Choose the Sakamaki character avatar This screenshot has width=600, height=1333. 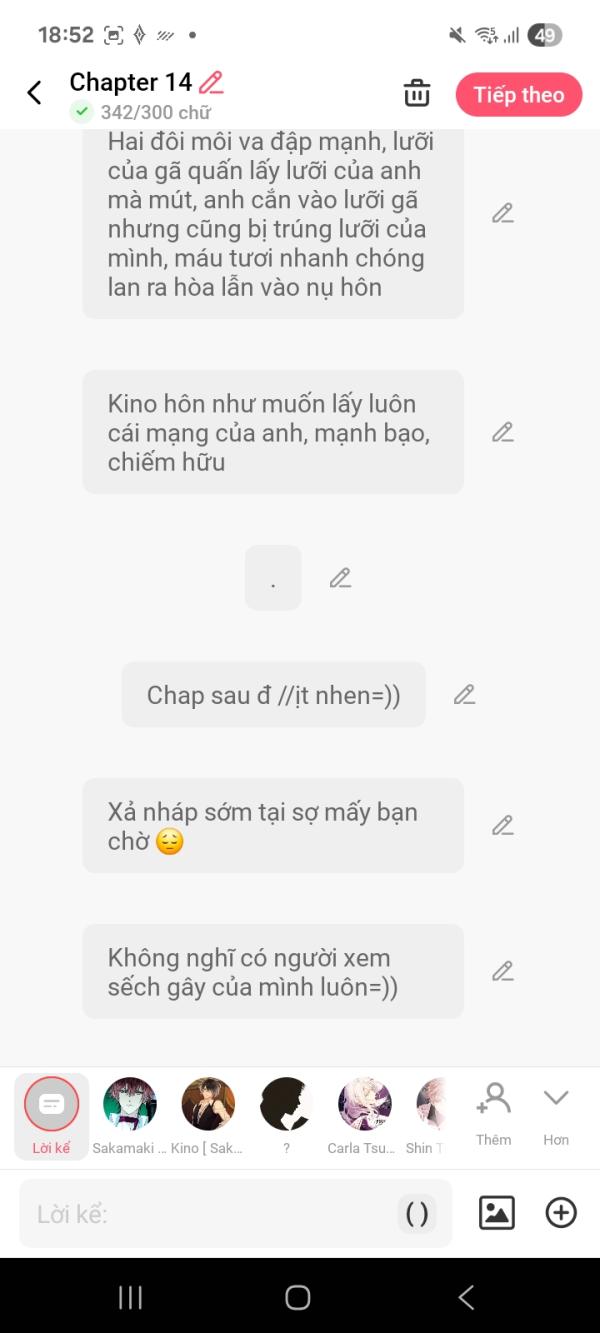point(130,1105)
